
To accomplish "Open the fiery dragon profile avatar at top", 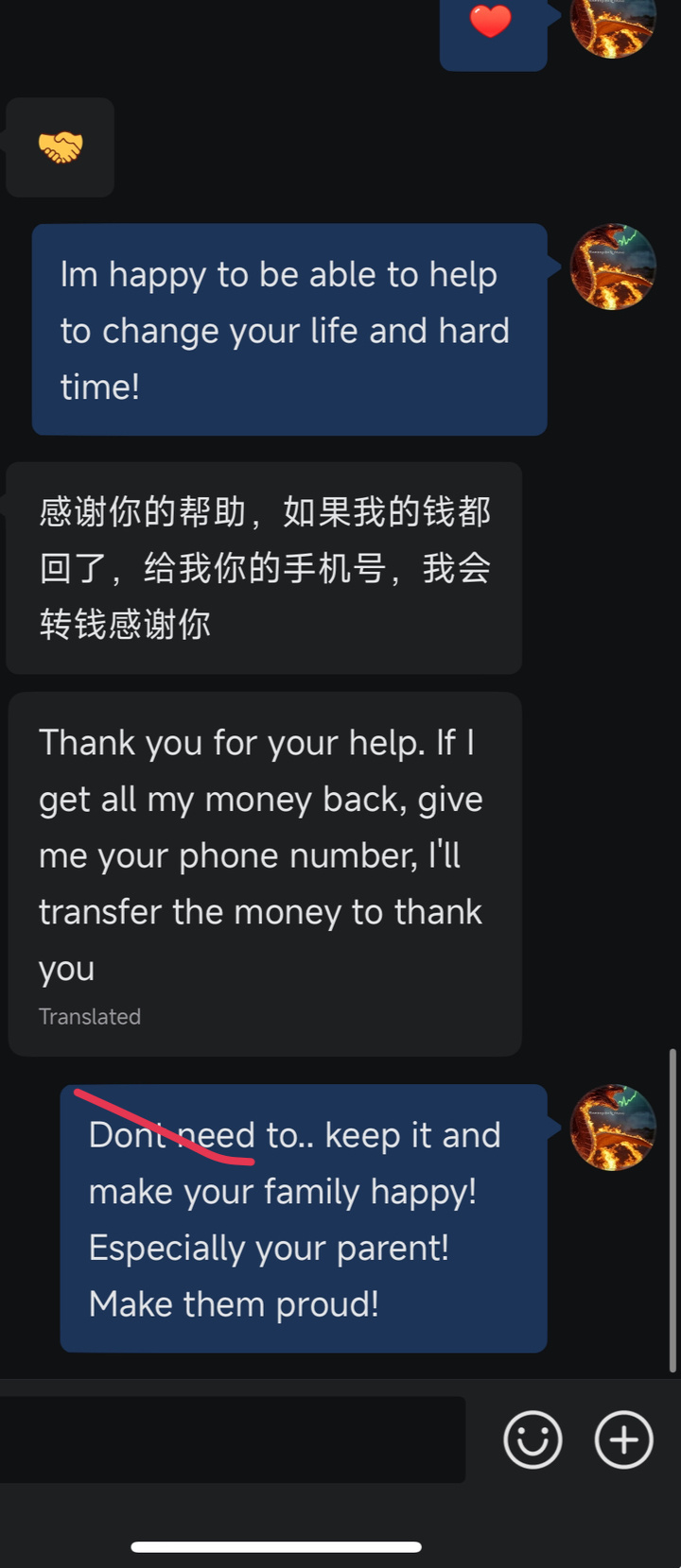I will tap(614, 28).
